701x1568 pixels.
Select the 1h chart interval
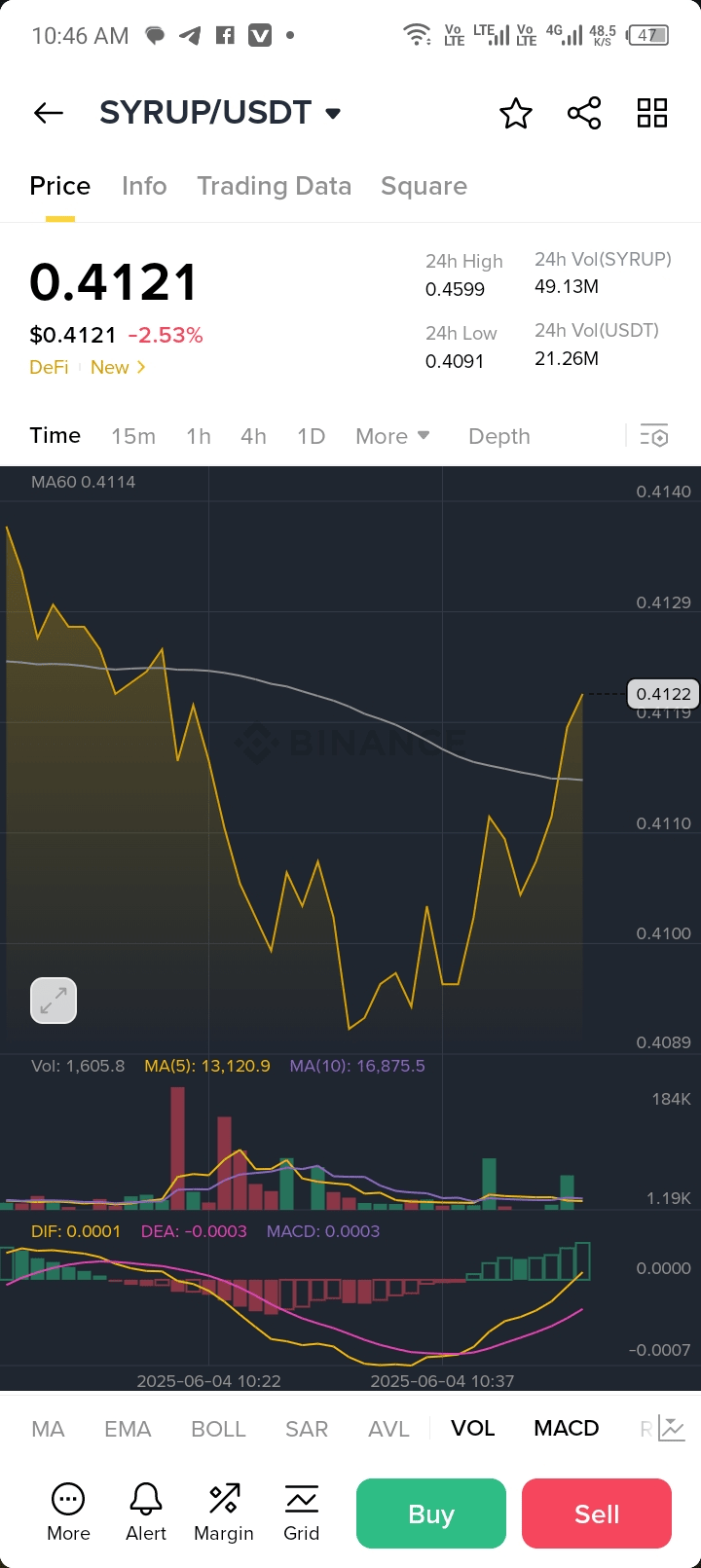point(199,436)
